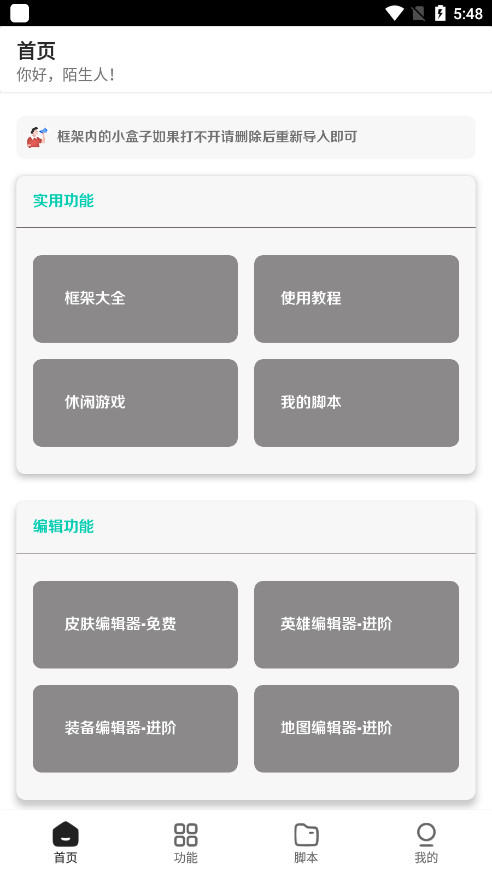Viewport: 492px width, 876px height.
Task: Switch to the 脚本 tab
Action: point(306,843)
